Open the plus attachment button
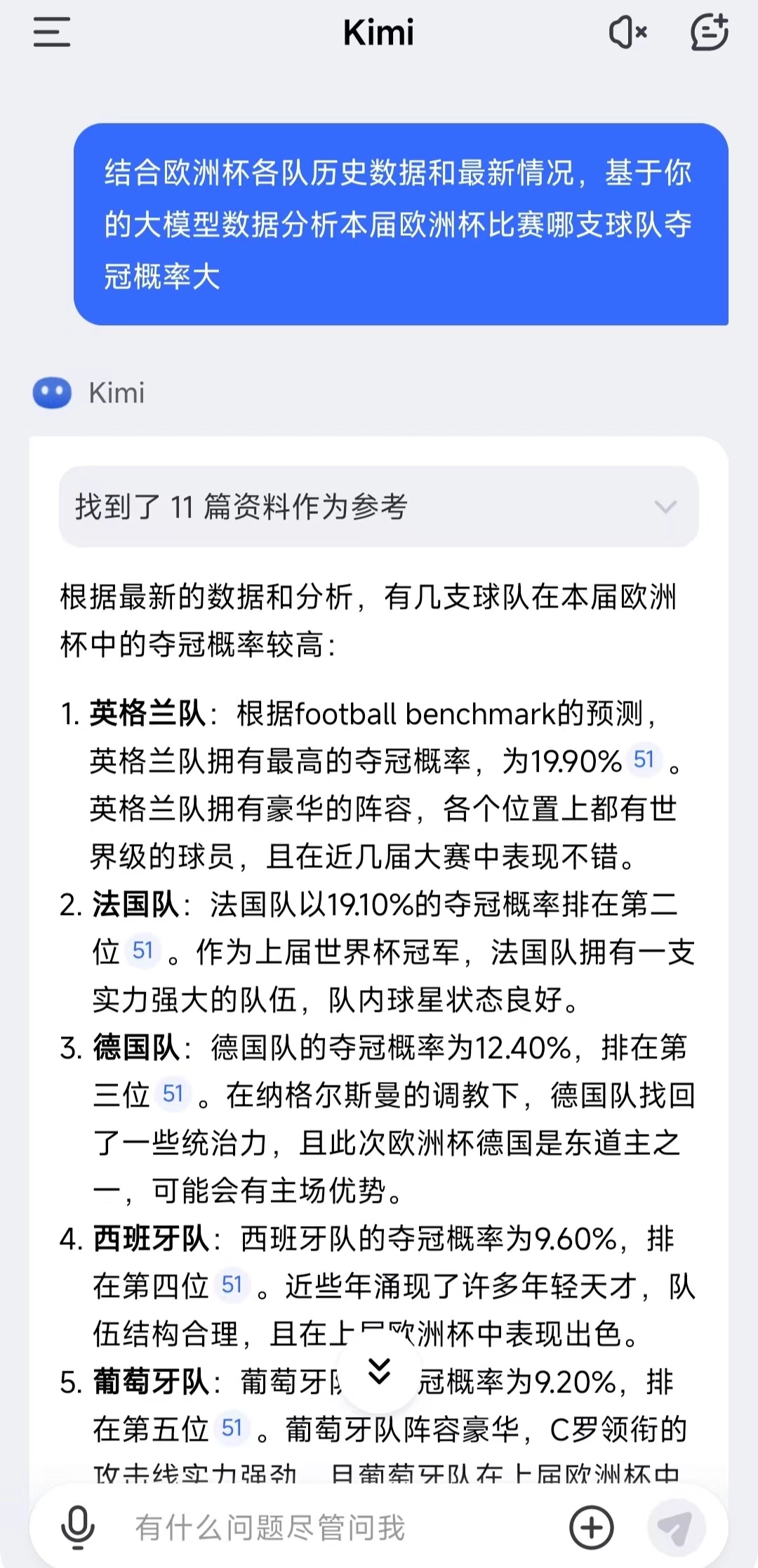758x1568 pixels. click(x=591, y=1527)
